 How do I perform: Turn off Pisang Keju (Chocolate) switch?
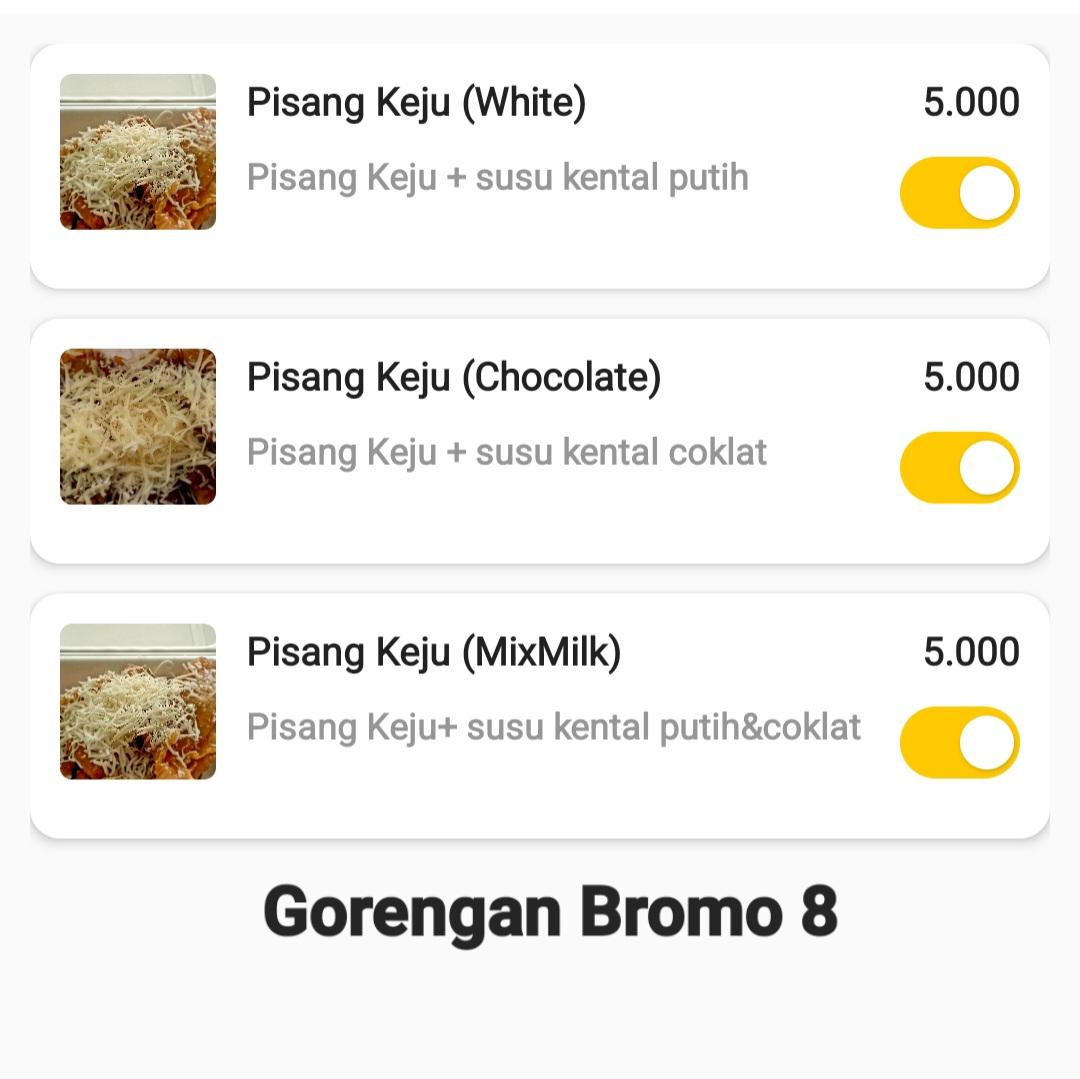[959, 468]
